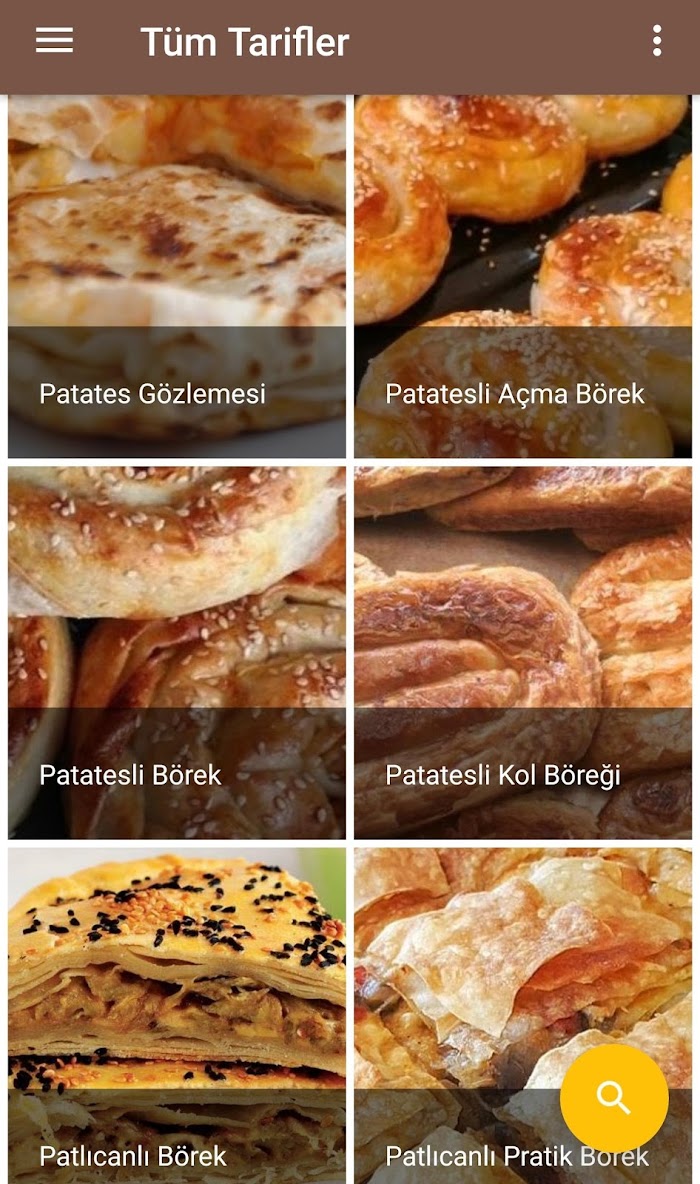Open the hamburger navigation drawer
Screen dimensions: 700x1184
pos(54,41)
